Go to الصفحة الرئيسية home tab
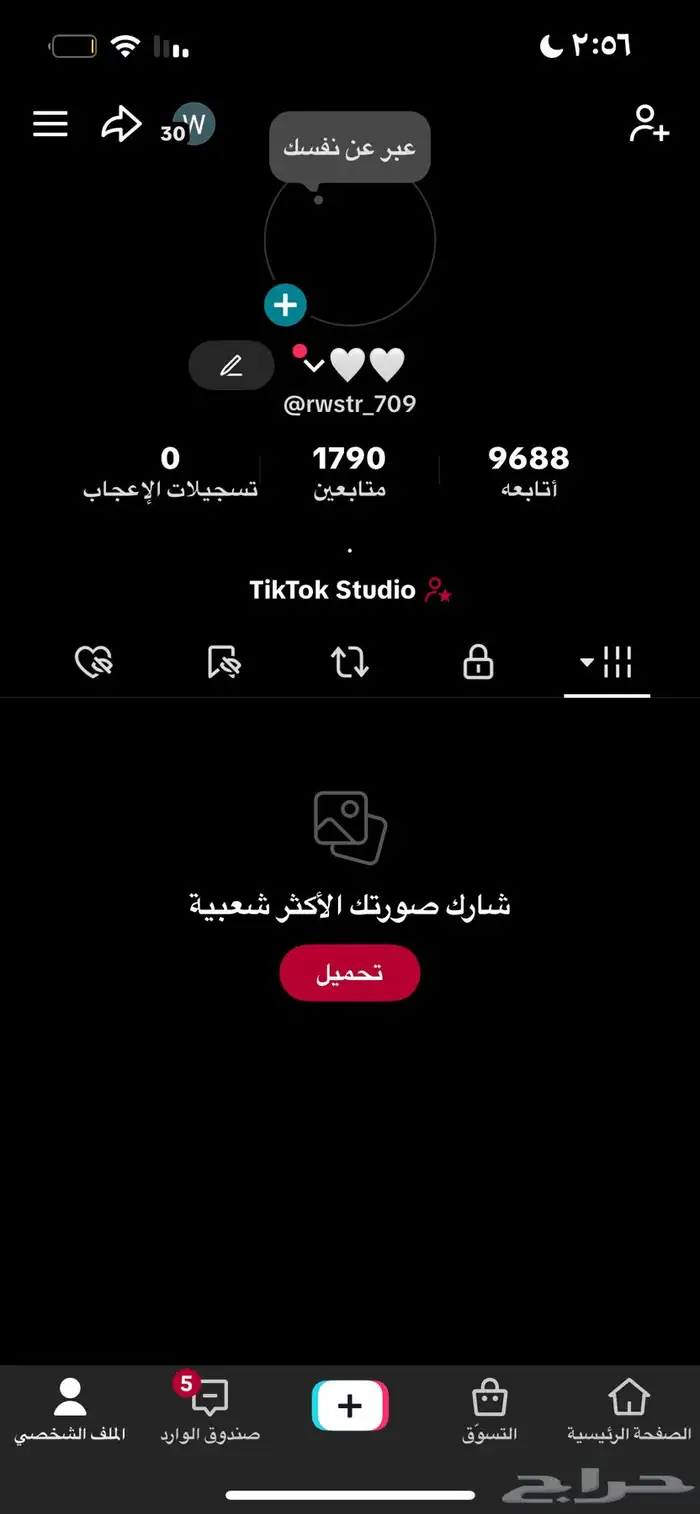This screenshot has height=1514, width=700. (x=629, y=1410)
